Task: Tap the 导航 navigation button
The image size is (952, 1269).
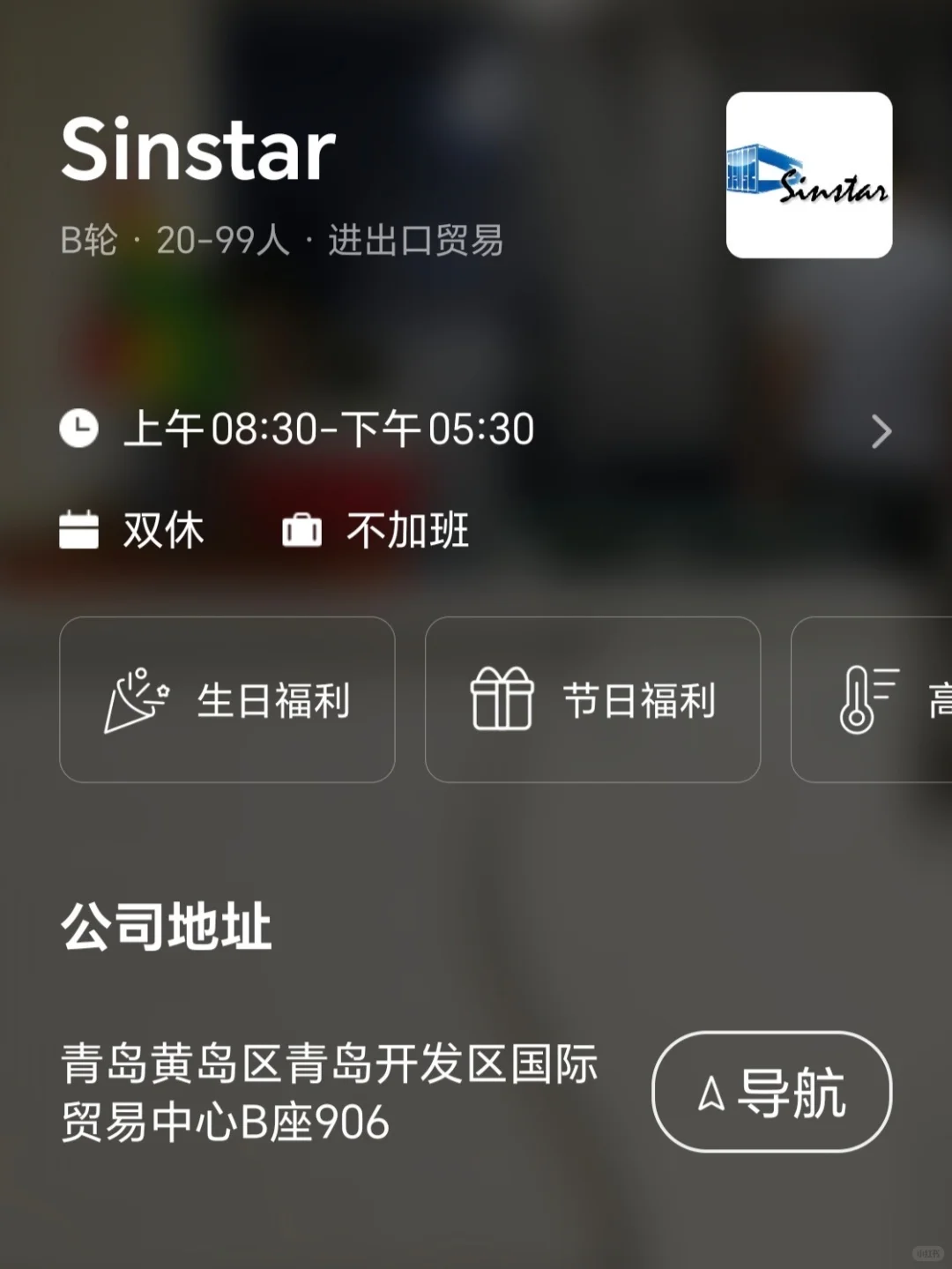Action: [x=771, y=1091]
